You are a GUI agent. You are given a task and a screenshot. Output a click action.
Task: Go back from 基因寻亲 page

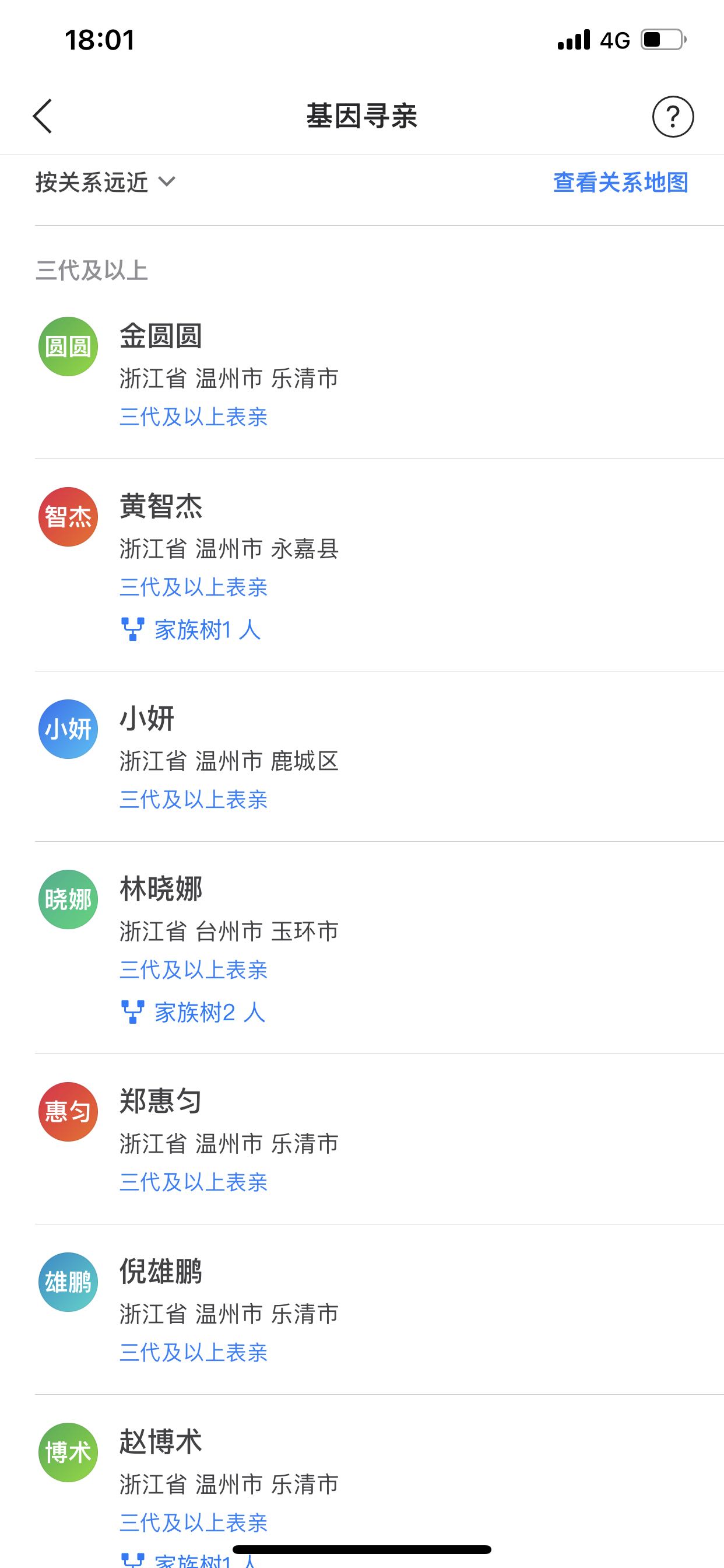43,116
